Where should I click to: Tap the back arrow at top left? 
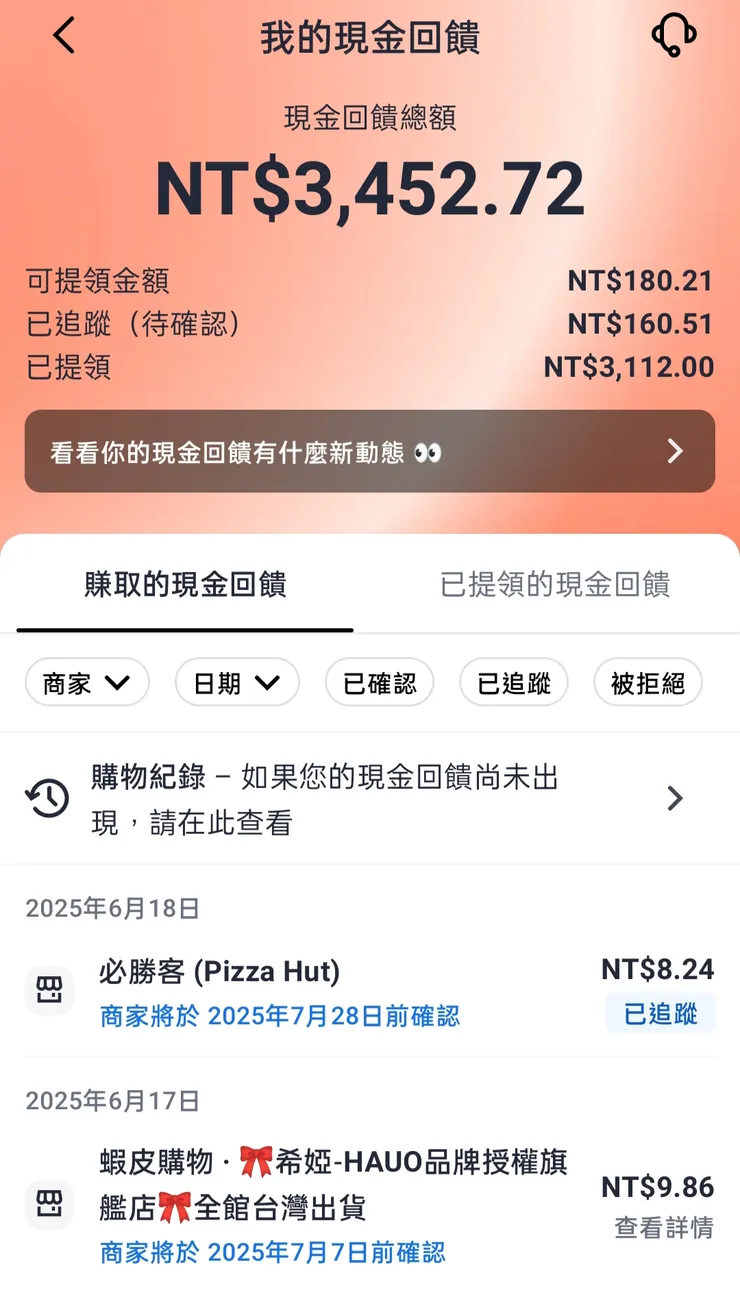[64, 35]
